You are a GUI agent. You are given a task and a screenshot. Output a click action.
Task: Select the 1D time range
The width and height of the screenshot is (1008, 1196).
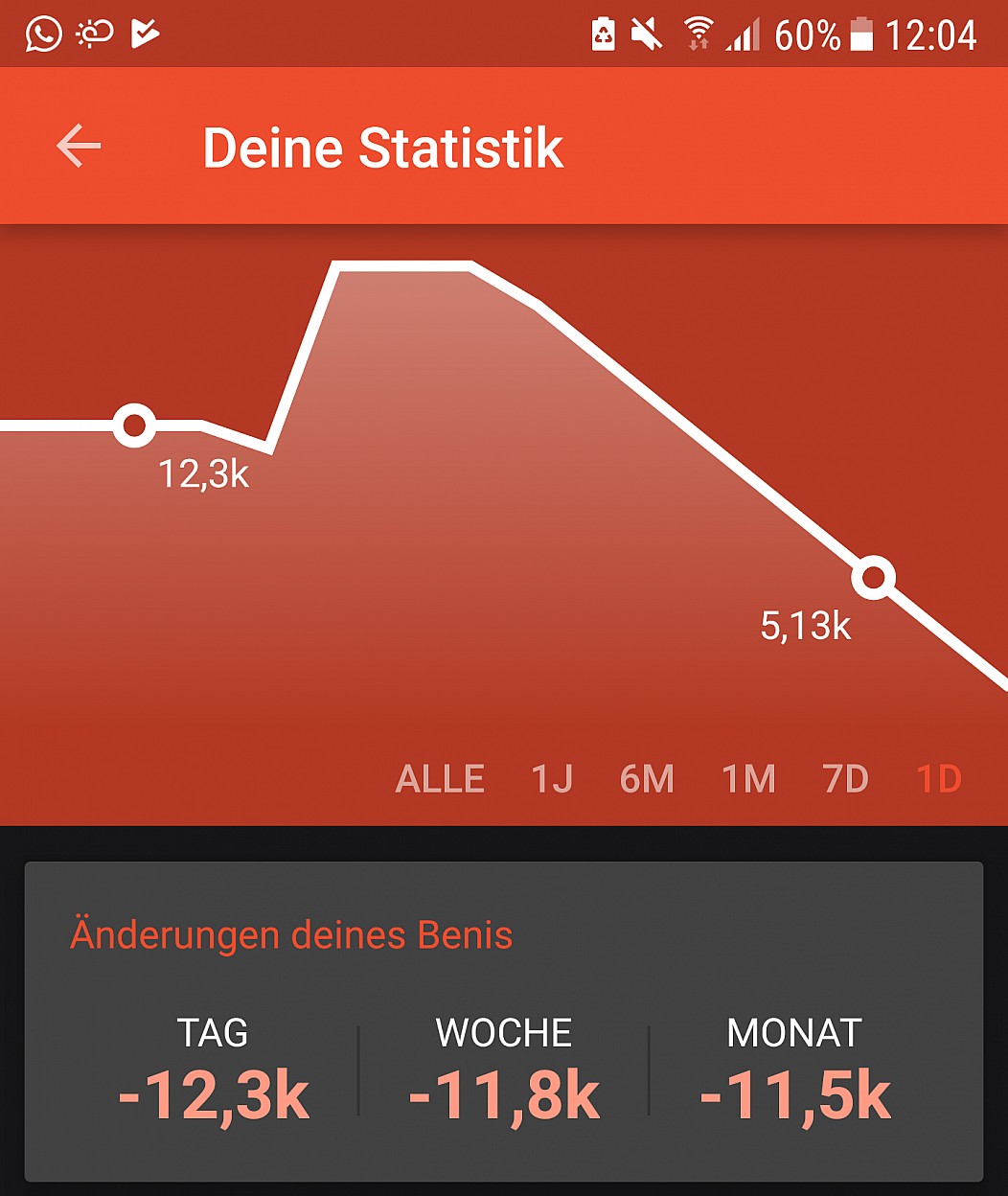939,779
